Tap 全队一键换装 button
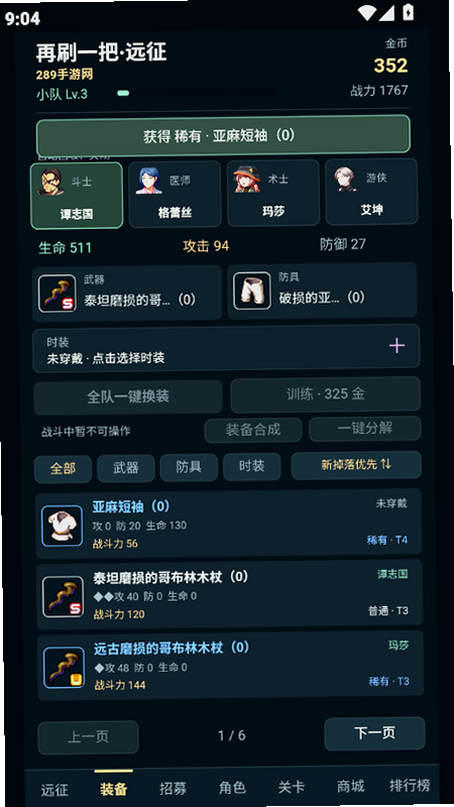Image resolution: width=454 pixels, height=807 pixels. point(128,397)
